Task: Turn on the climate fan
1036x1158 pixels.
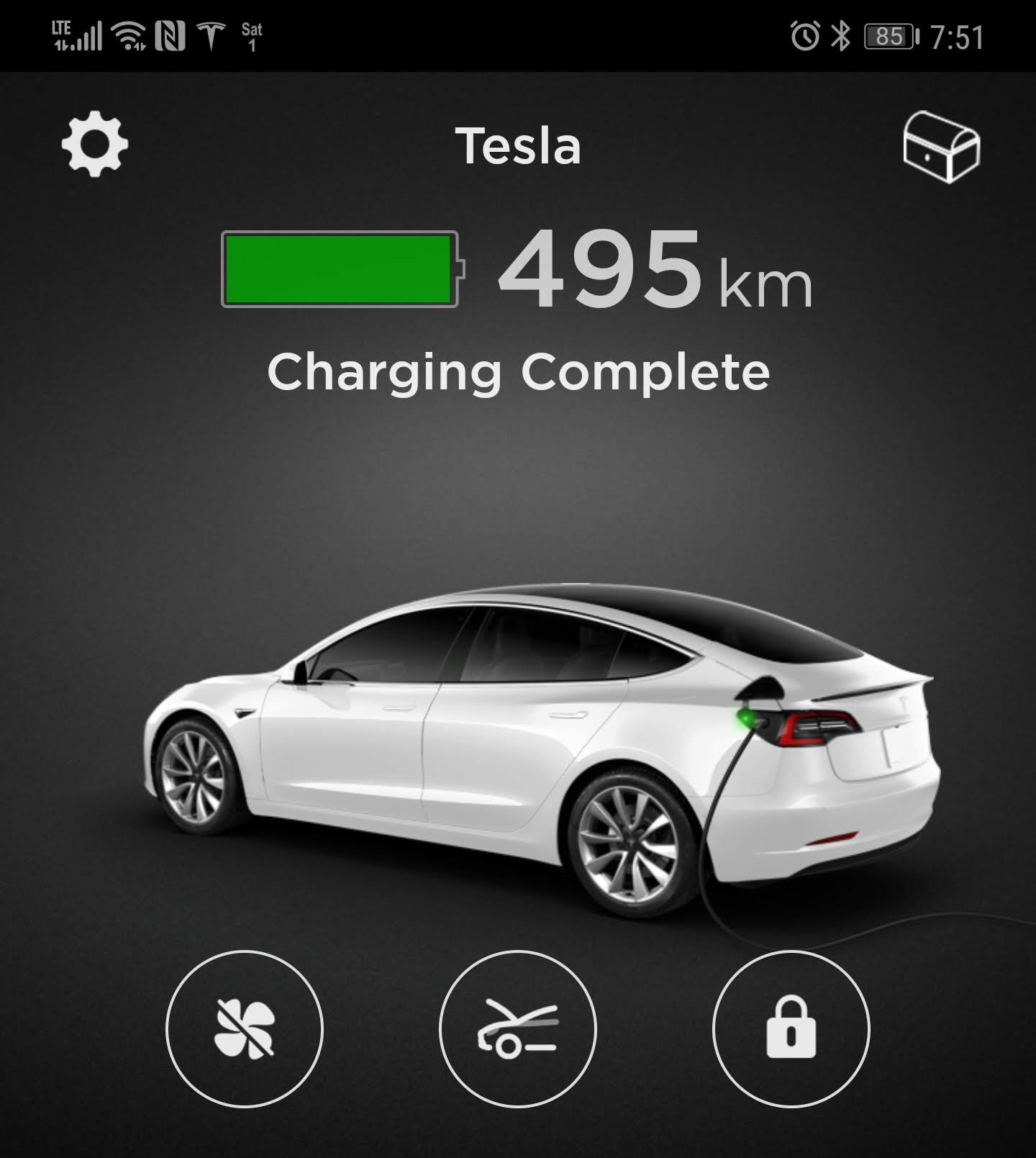Action: click(x=245, y=1029)
